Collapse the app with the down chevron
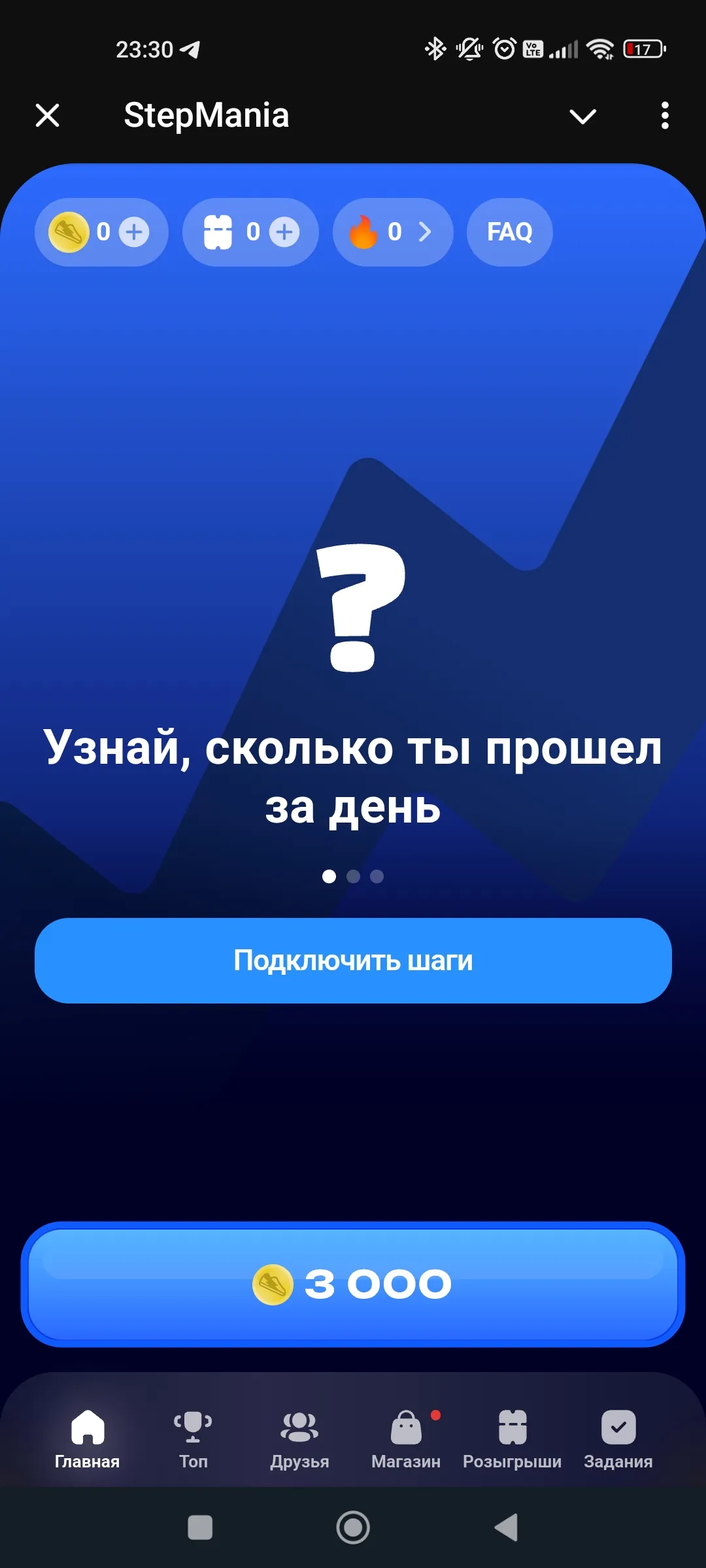This screenshot has height=1568, width=706. tap(582, 116)
